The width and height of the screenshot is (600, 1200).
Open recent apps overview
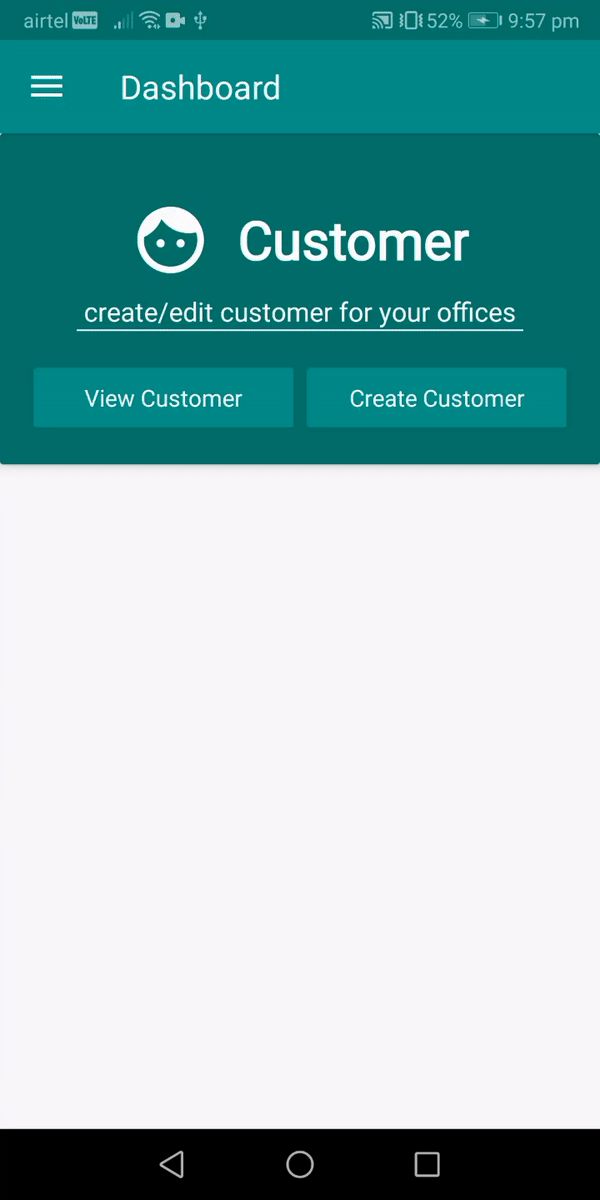pos(427,1163)
